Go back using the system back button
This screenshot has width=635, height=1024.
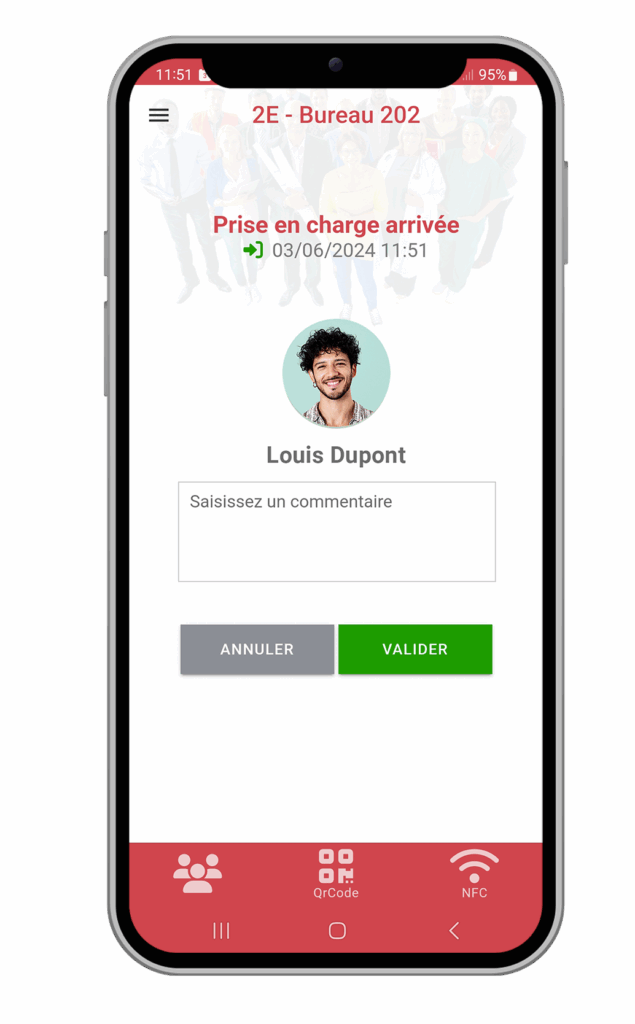tap(454, 931)
